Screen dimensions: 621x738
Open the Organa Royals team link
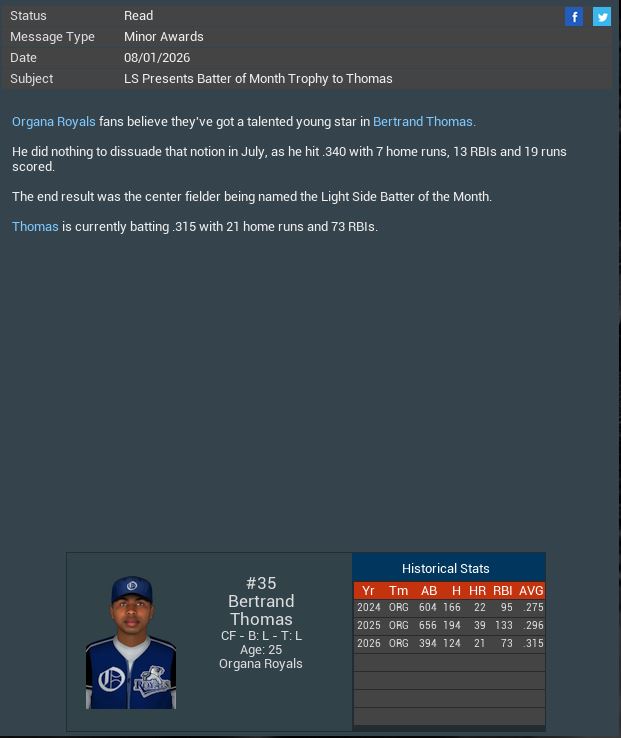54,121
